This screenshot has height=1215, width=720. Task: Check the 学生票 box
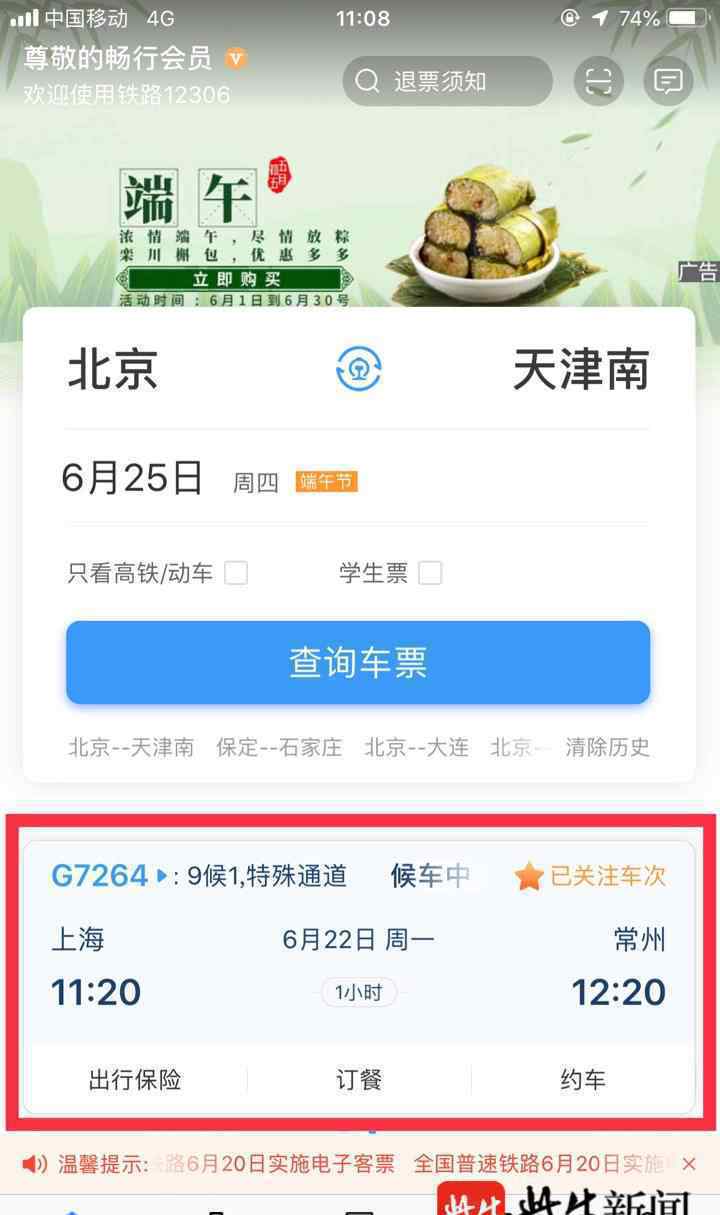click(430, 573)
